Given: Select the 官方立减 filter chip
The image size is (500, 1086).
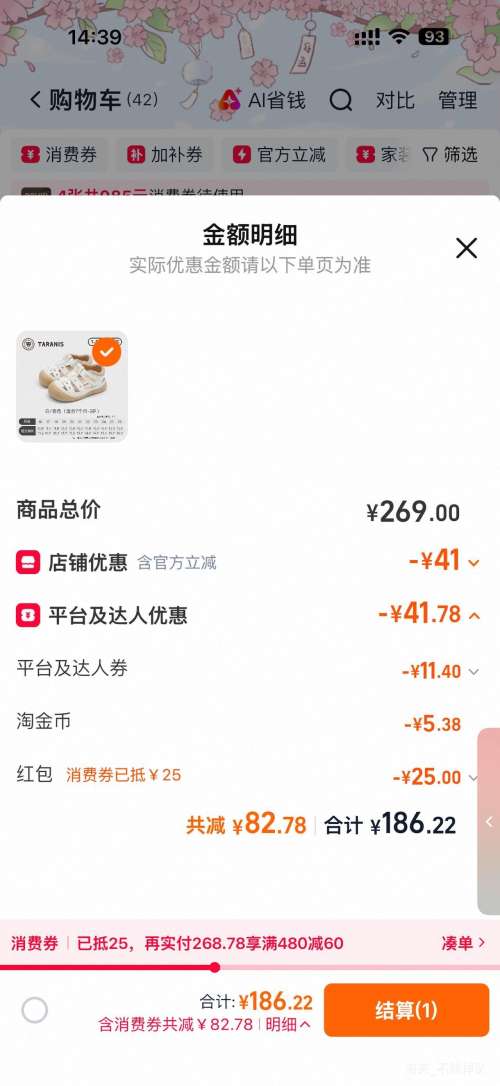Looking at the screenshot, I should coord(280,154).
